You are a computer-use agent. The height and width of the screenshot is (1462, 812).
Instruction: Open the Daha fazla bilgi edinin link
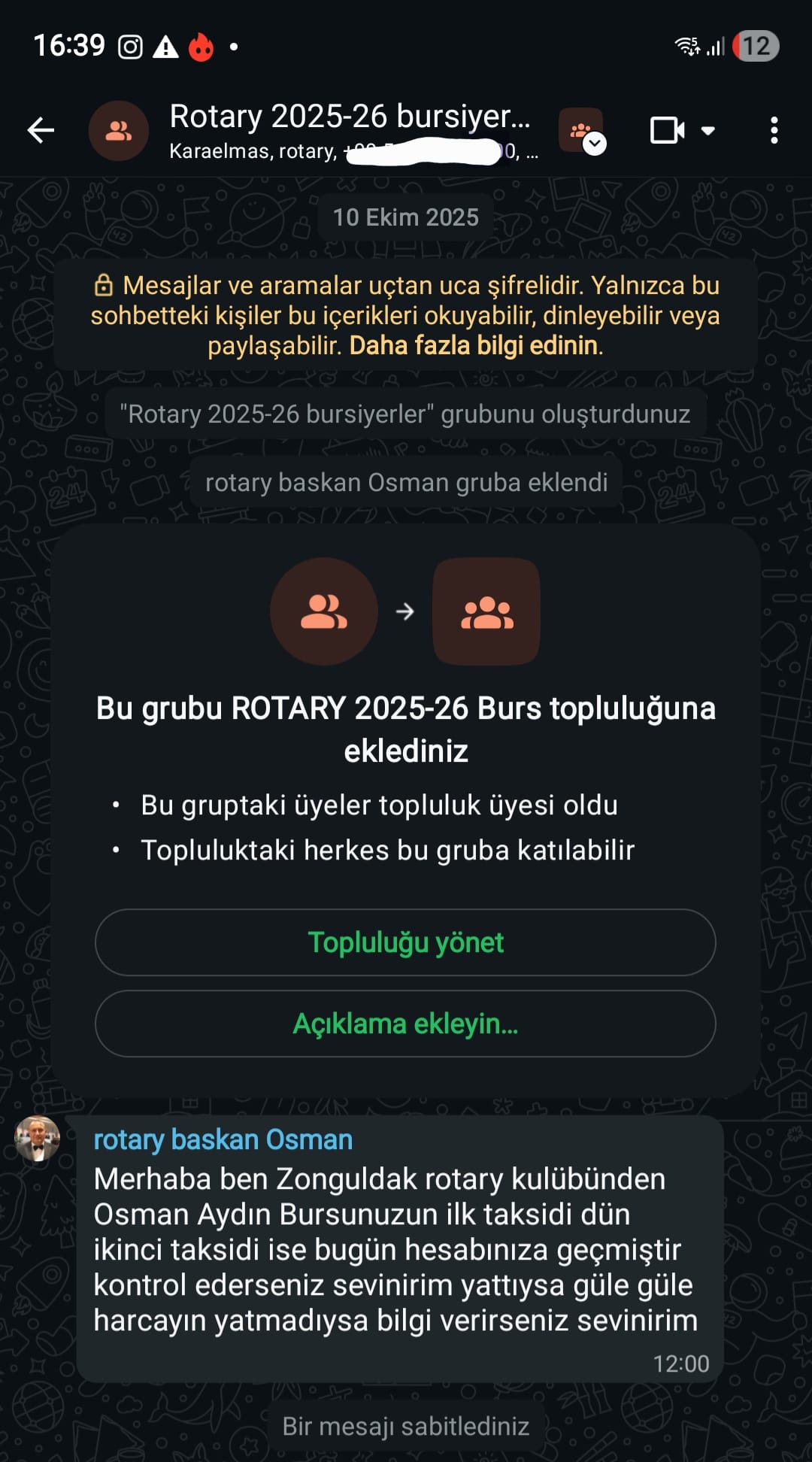click(475, 346)
